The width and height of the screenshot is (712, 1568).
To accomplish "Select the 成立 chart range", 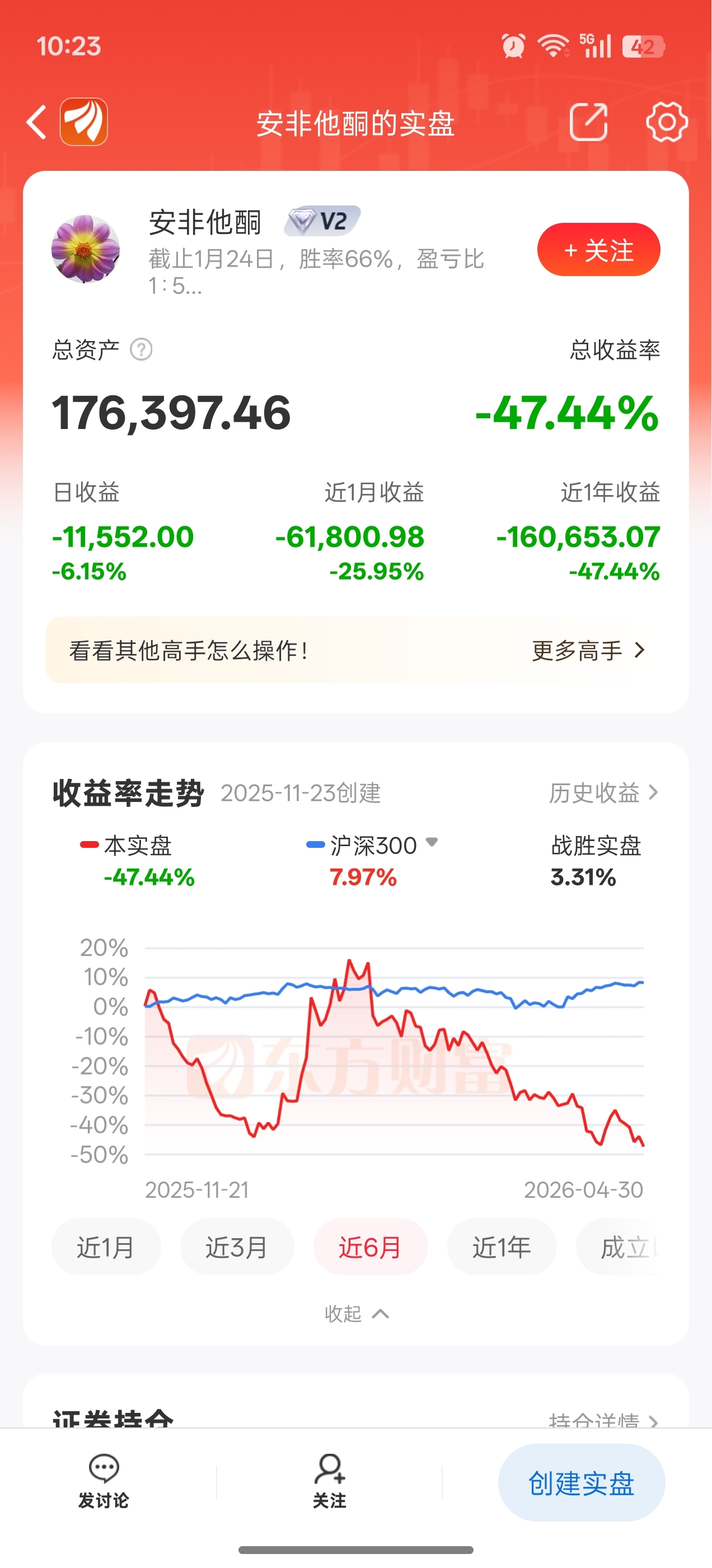I will 620,1247.
